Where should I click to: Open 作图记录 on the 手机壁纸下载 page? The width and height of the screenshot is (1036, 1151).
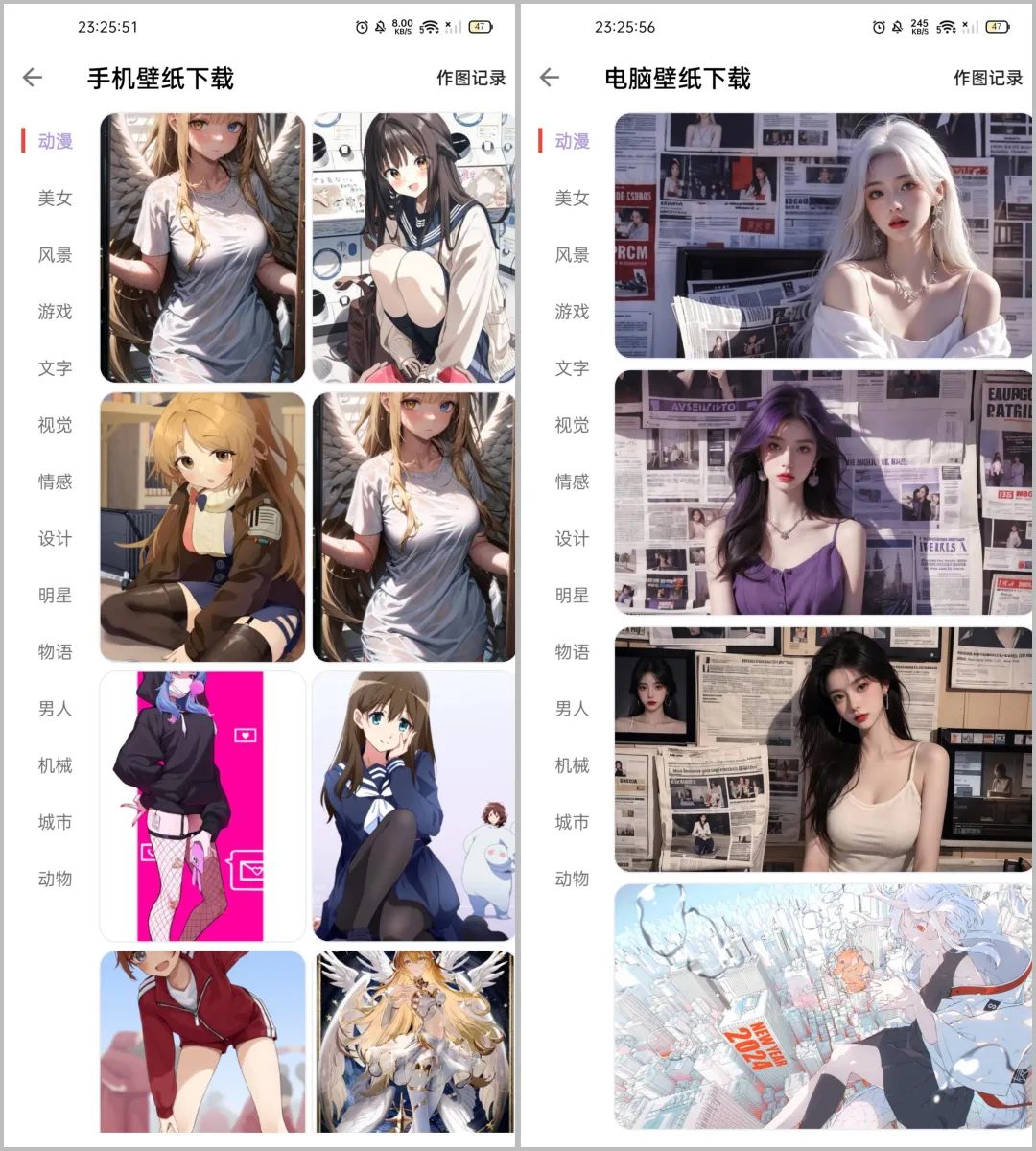[470, 79]
